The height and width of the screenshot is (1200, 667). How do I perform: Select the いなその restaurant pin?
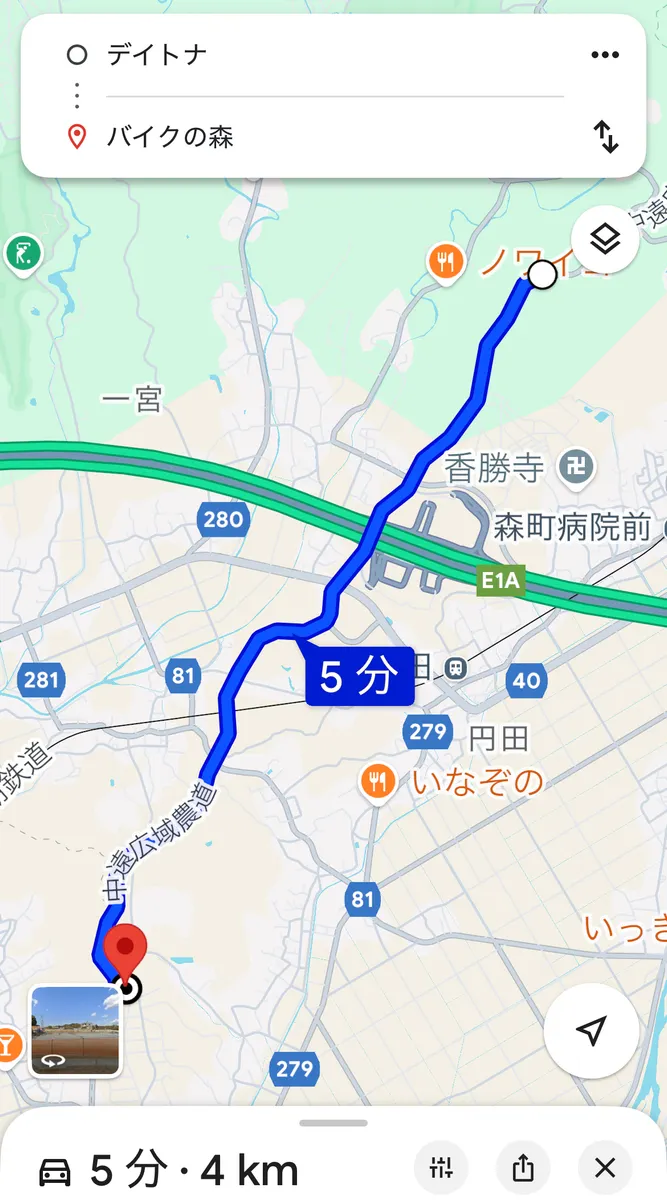[x=377, y=782]
